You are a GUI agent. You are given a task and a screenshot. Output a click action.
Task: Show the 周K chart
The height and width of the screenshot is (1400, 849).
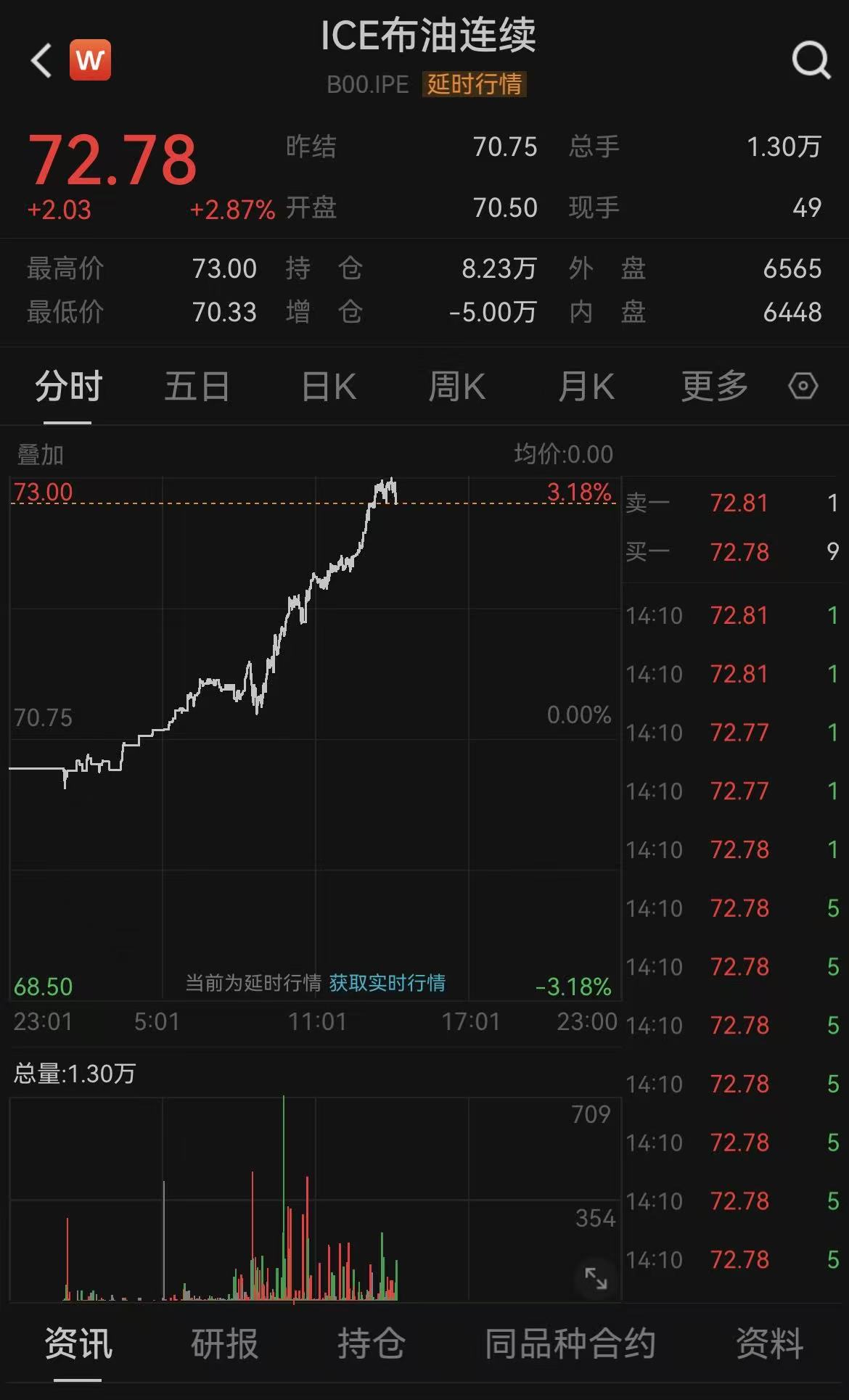456,386
